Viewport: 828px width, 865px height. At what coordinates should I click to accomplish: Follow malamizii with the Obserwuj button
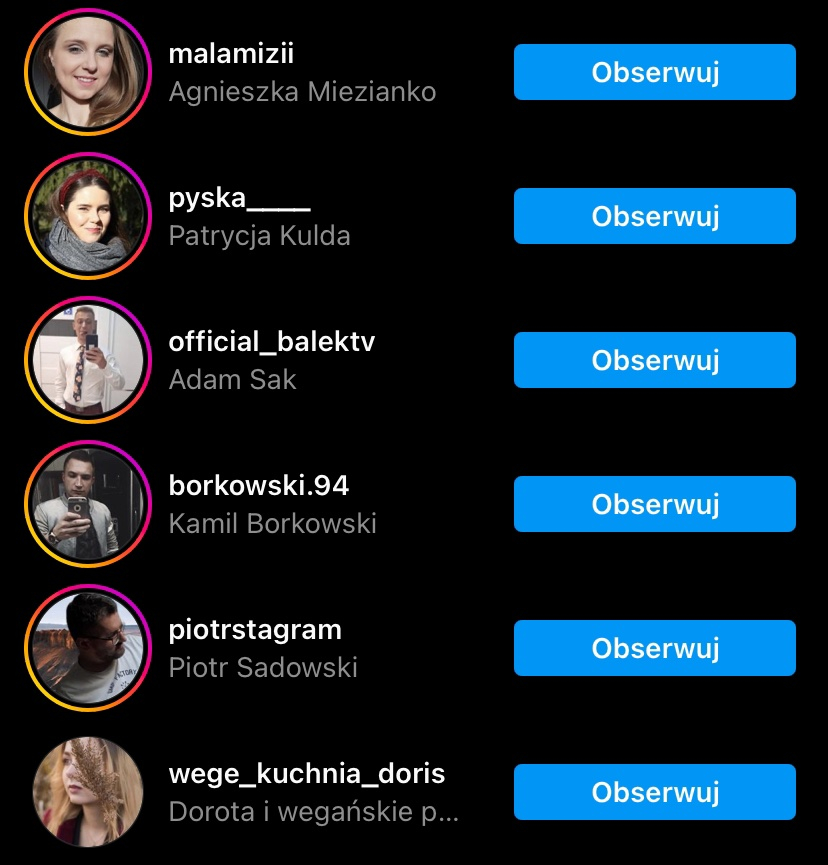coord(654,72)
